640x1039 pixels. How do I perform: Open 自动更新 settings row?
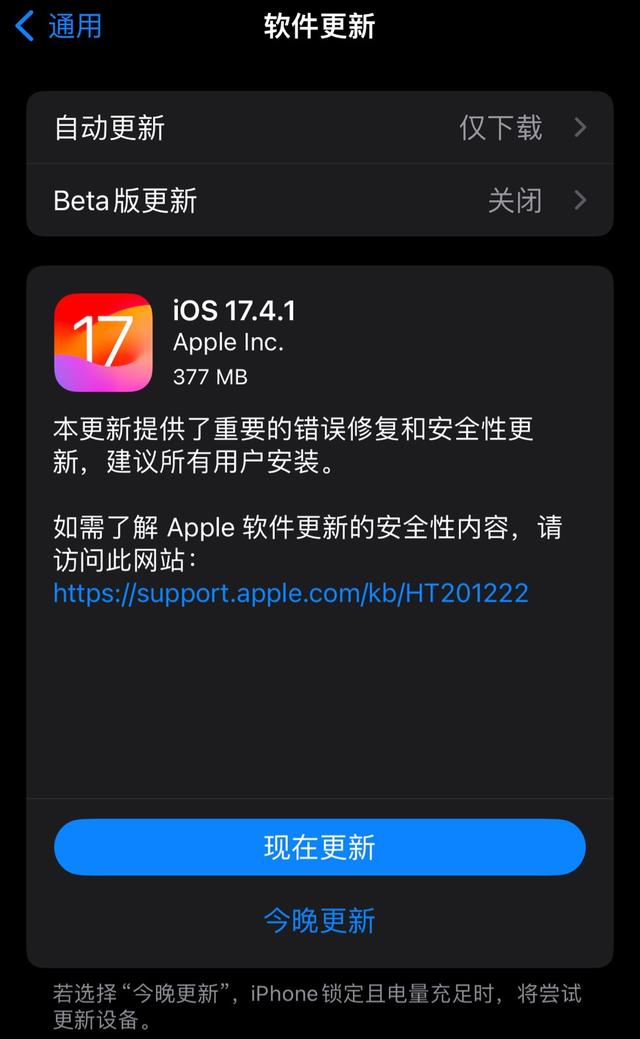pos(320,128)
